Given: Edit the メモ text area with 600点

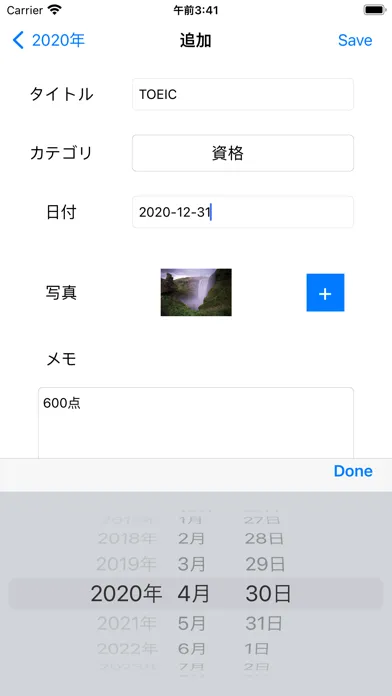Looking at the screenshot, I should tap(196, 423).
